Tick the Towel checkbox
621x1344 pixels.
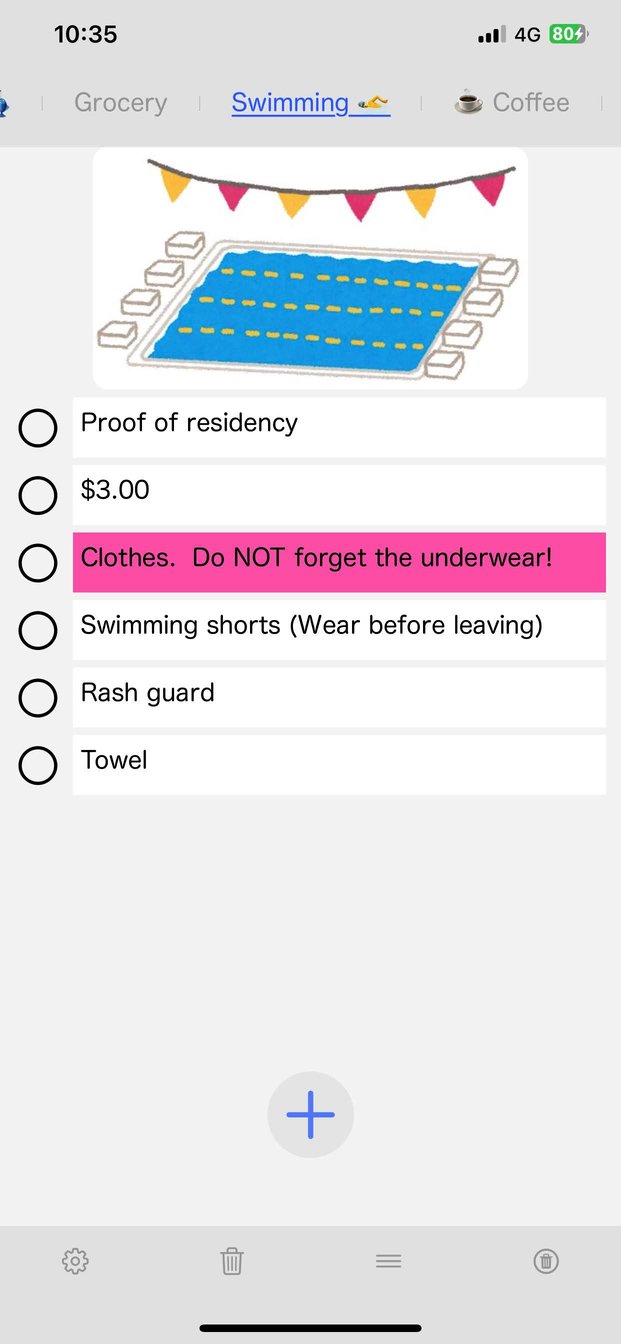pyautogui.click(x=38, y=765)
